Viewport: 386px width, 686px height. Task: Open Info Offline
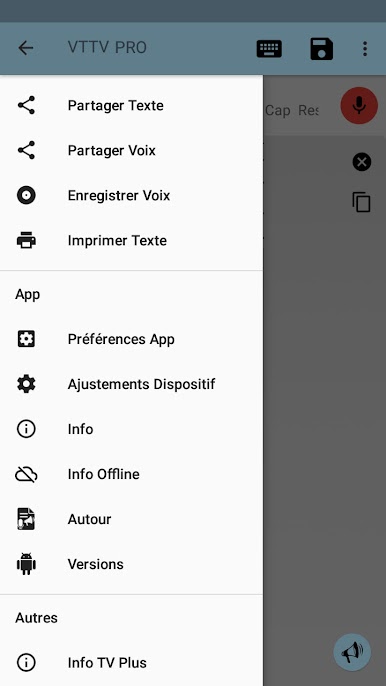[131, 474]
